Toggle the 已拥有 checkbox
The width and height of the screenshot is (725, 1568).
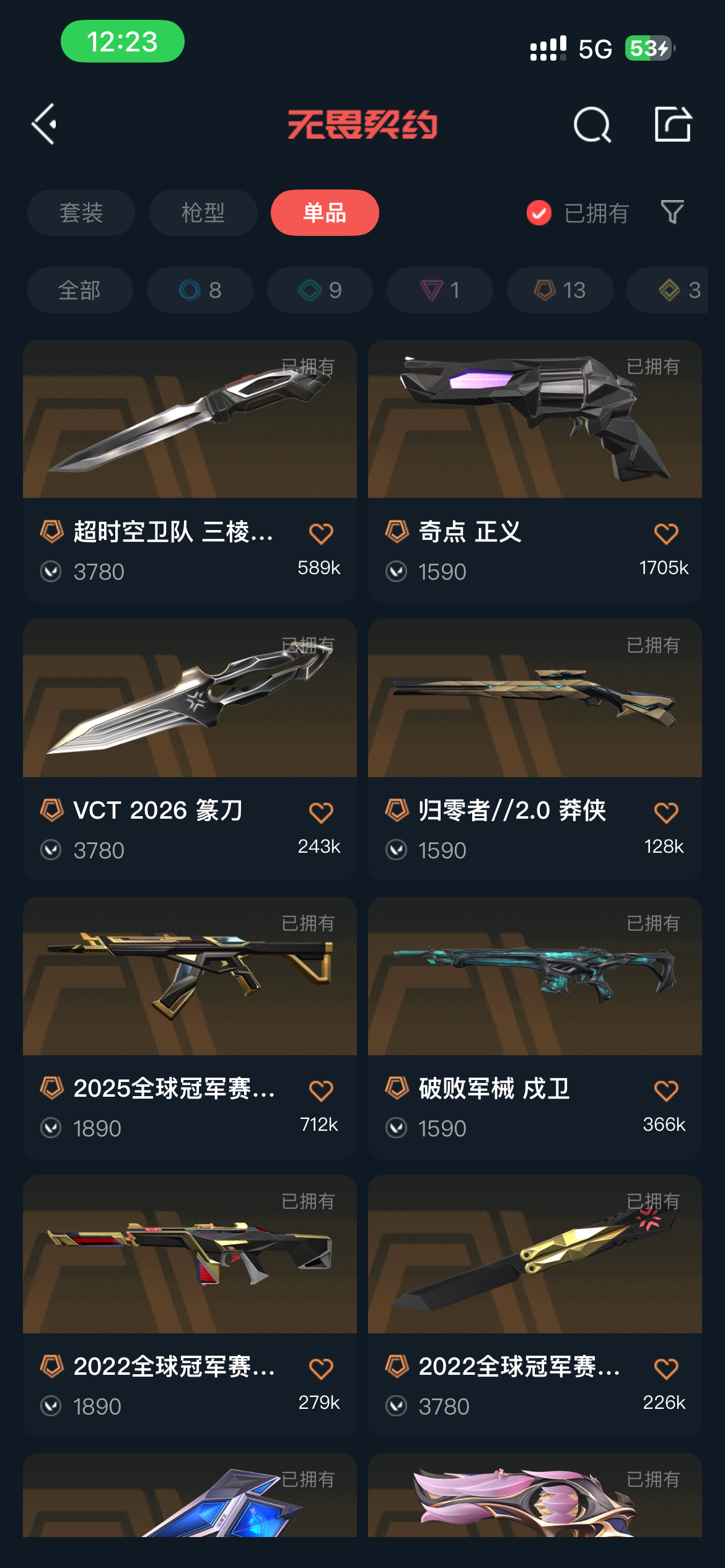pos(539,213)
